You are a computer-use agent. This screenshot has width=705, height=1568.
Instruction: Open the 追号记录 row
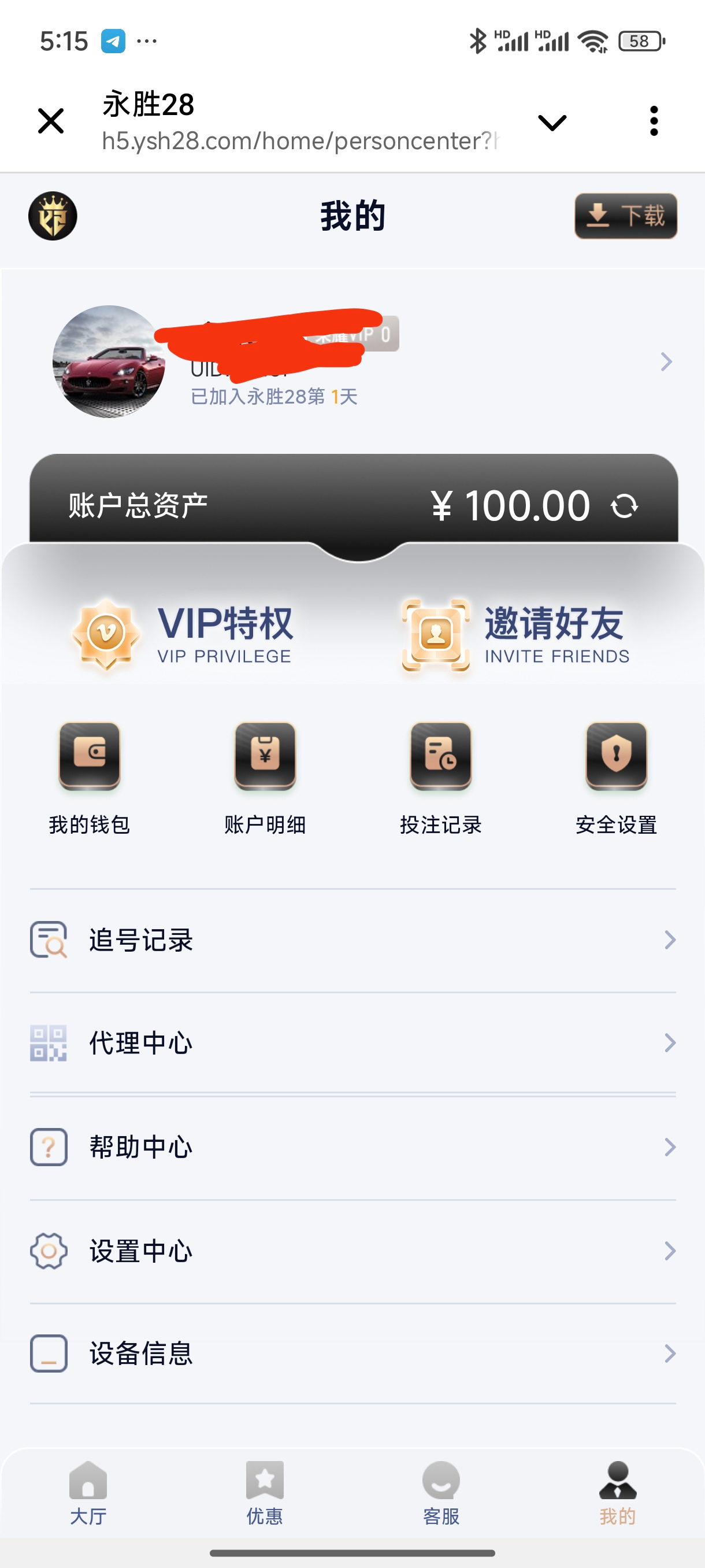(353, 941)
